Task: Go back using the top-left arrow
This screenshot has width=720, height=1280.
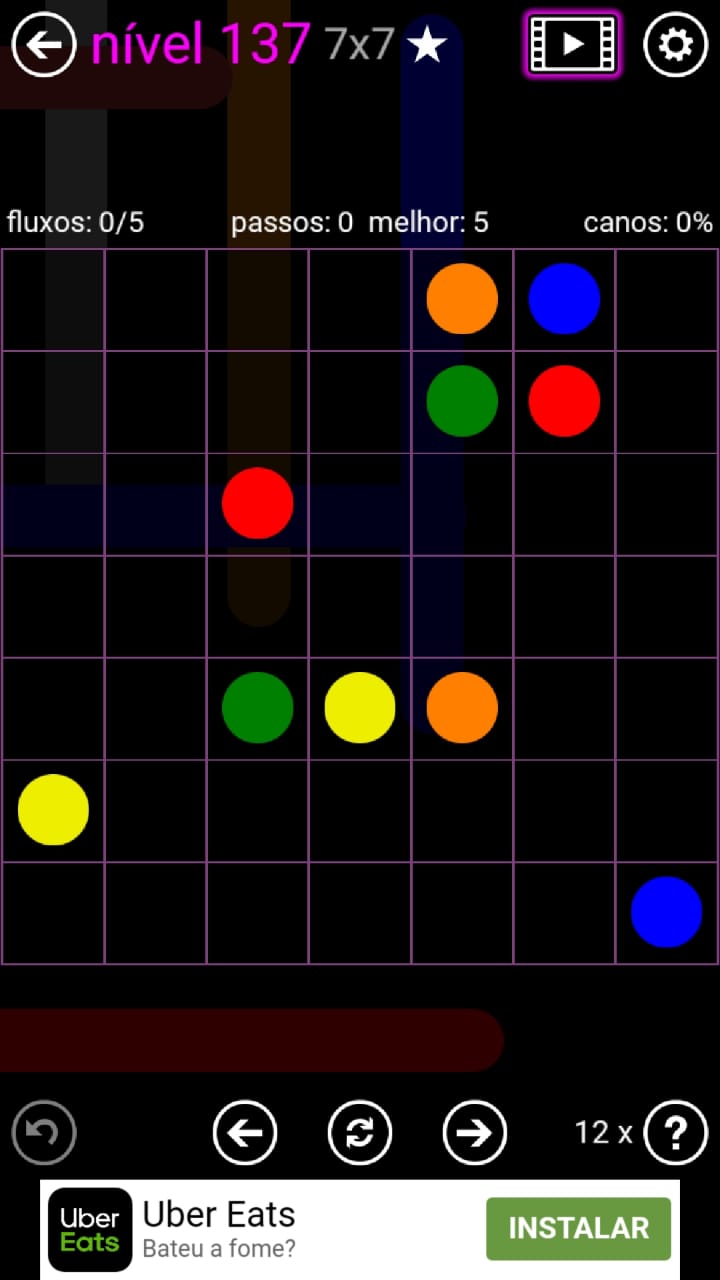Action: click(44, 45)
